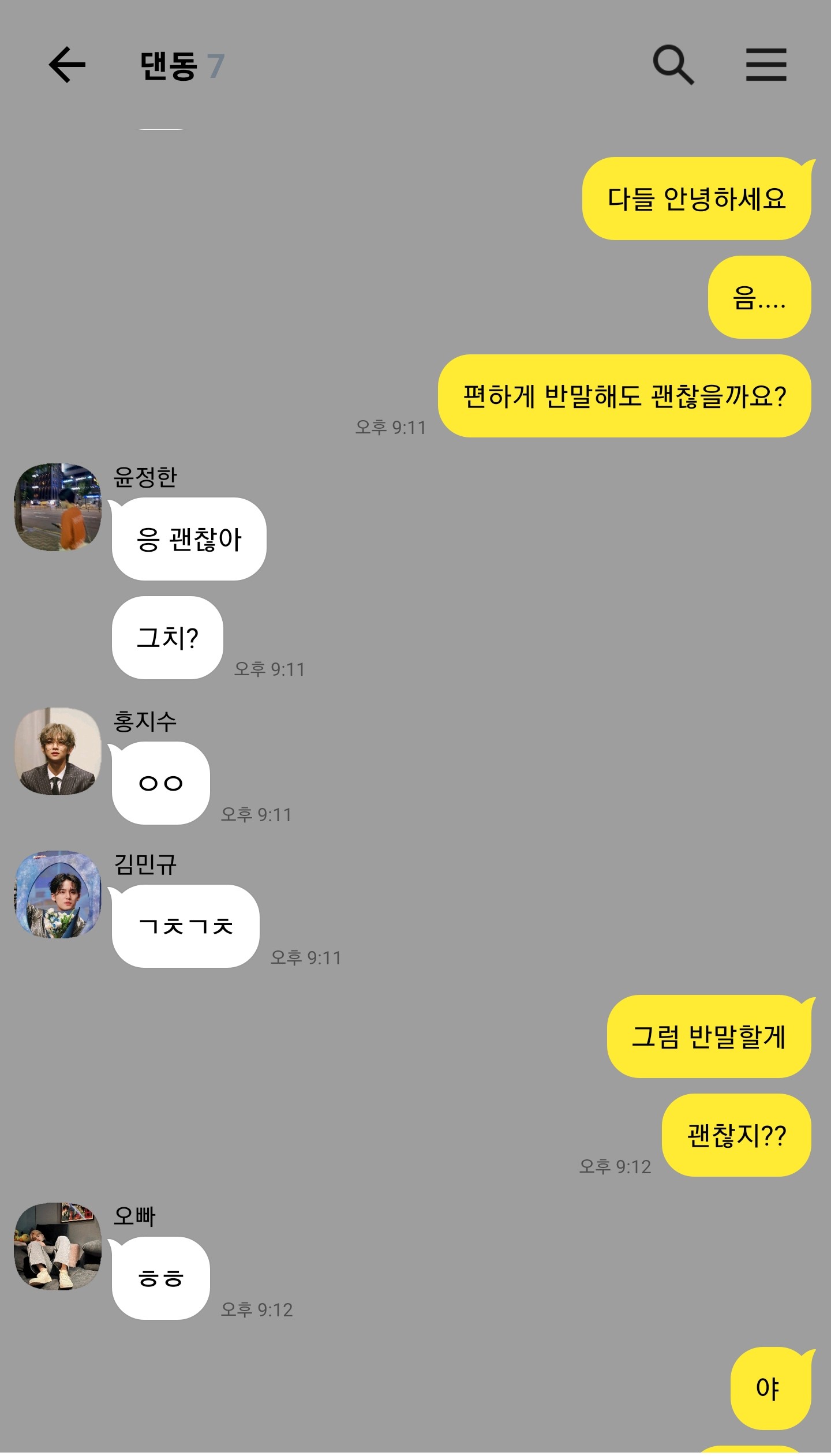Screen dimensions: 831x1456
Task: View 홍지수's profile photo
Action: (58, 751)
